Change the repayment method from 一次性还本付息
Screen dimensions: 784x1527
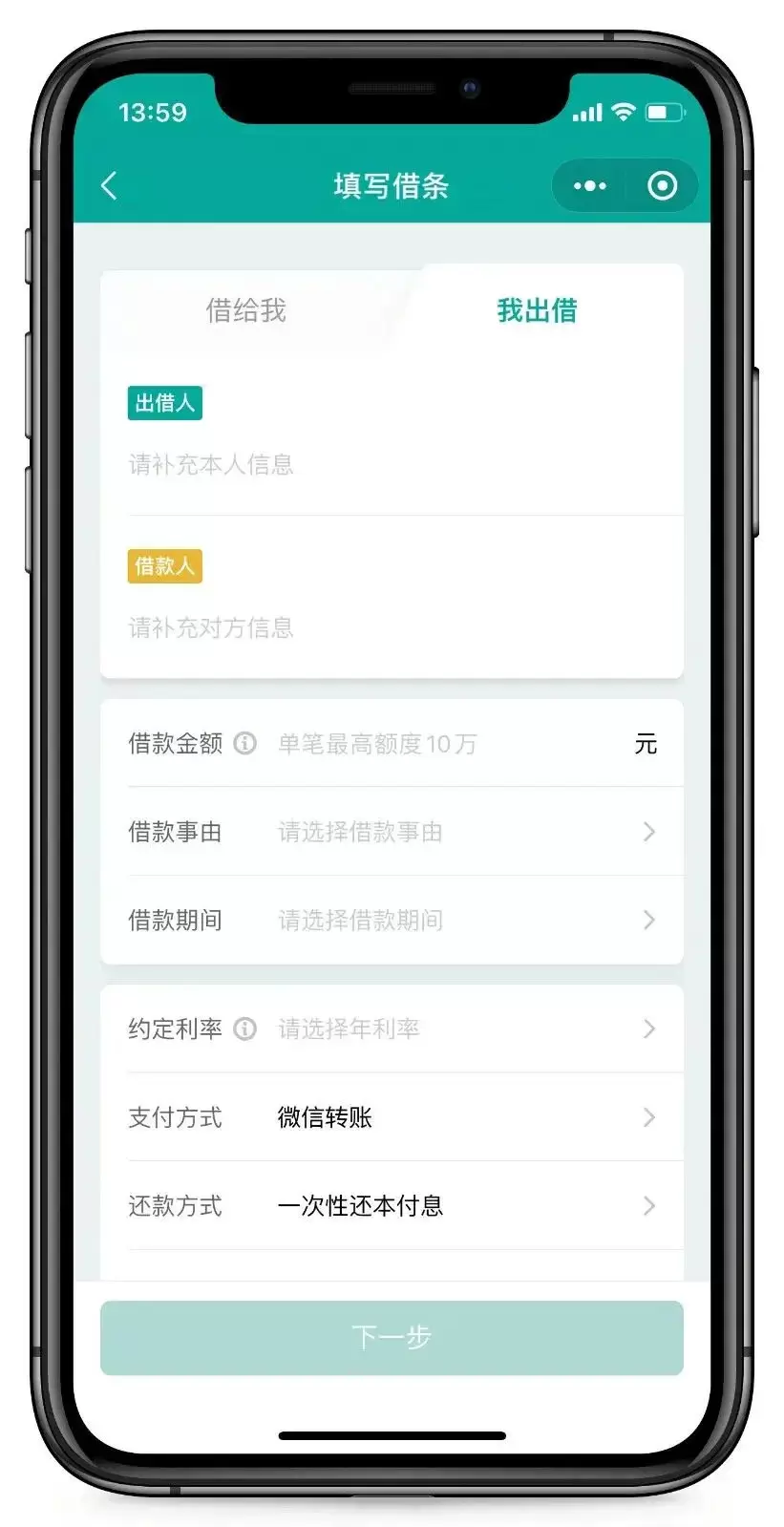458,1206
